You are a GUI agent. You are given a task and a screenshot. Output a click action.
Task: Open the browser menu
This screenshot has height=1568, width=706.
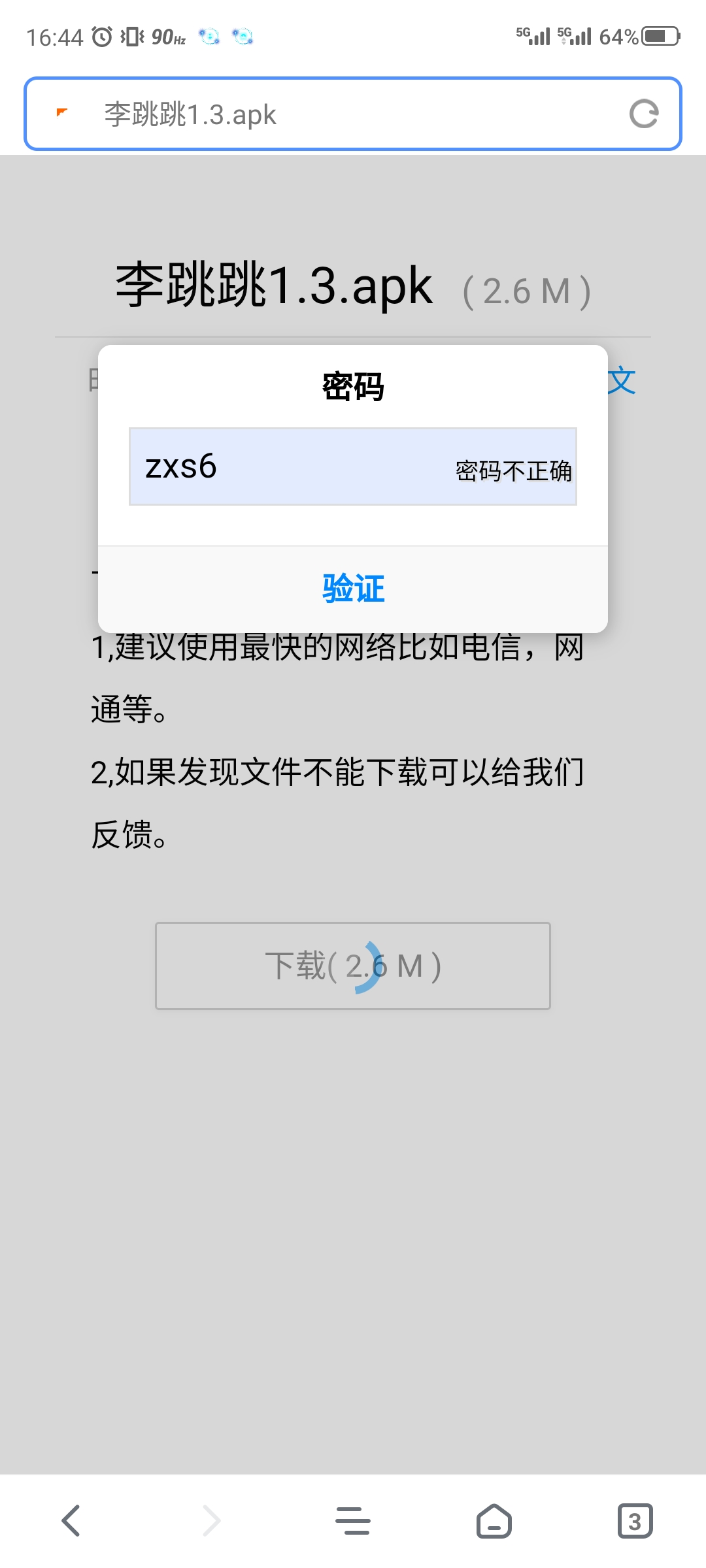(x=353, y=1521)
